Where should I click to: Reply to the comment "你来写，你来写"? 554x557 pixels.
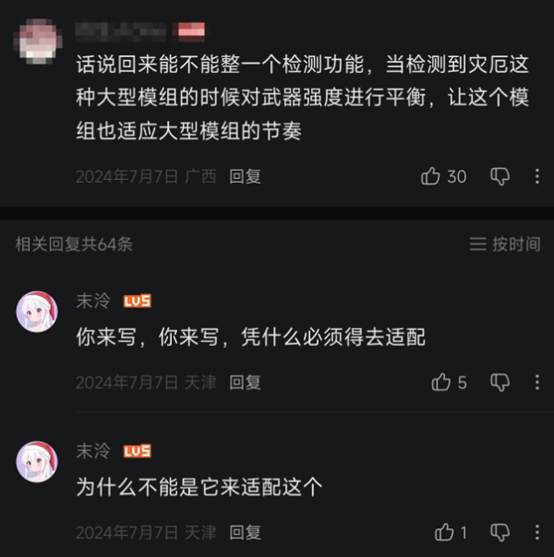click(x=245, y=383)
